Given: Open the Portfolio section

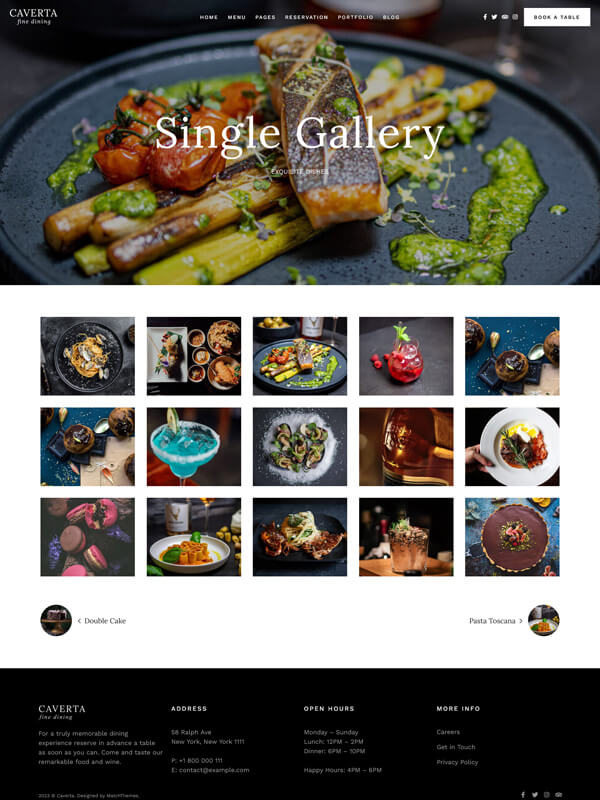Looking at the screenshot, I should pyautogui.click(x=355, y=17).
